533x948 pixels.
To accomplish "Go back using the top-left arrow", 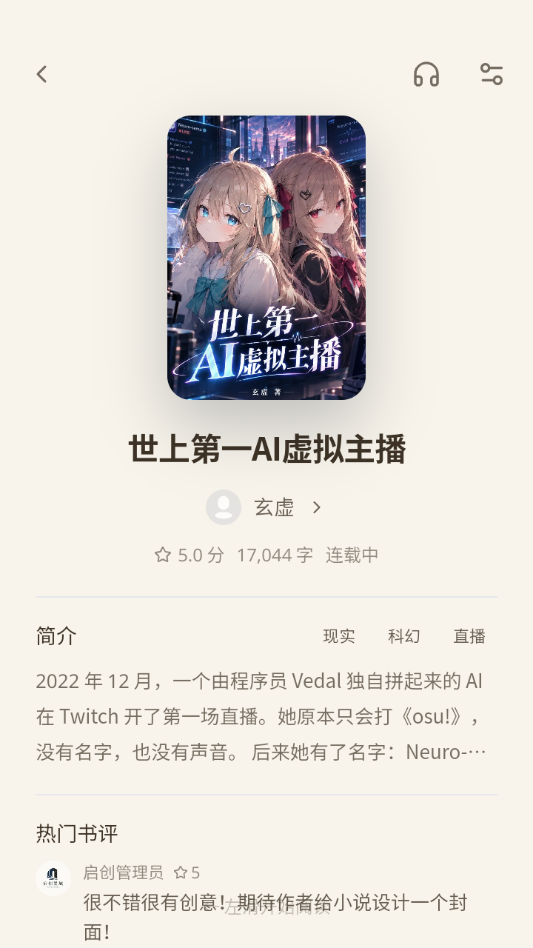I will click(x=42, y=74).
